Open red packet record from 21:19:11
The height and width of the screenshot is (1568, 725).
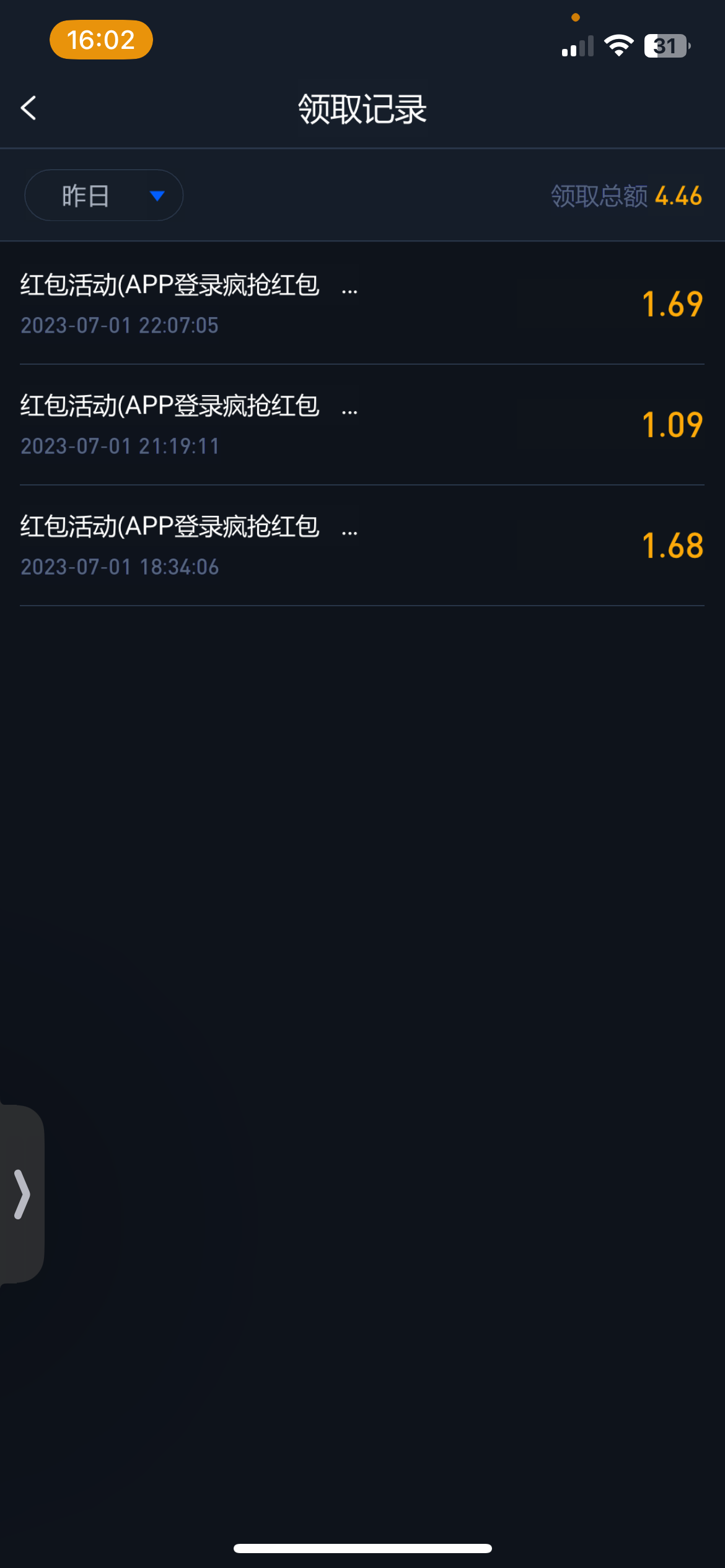pos(362,425)
